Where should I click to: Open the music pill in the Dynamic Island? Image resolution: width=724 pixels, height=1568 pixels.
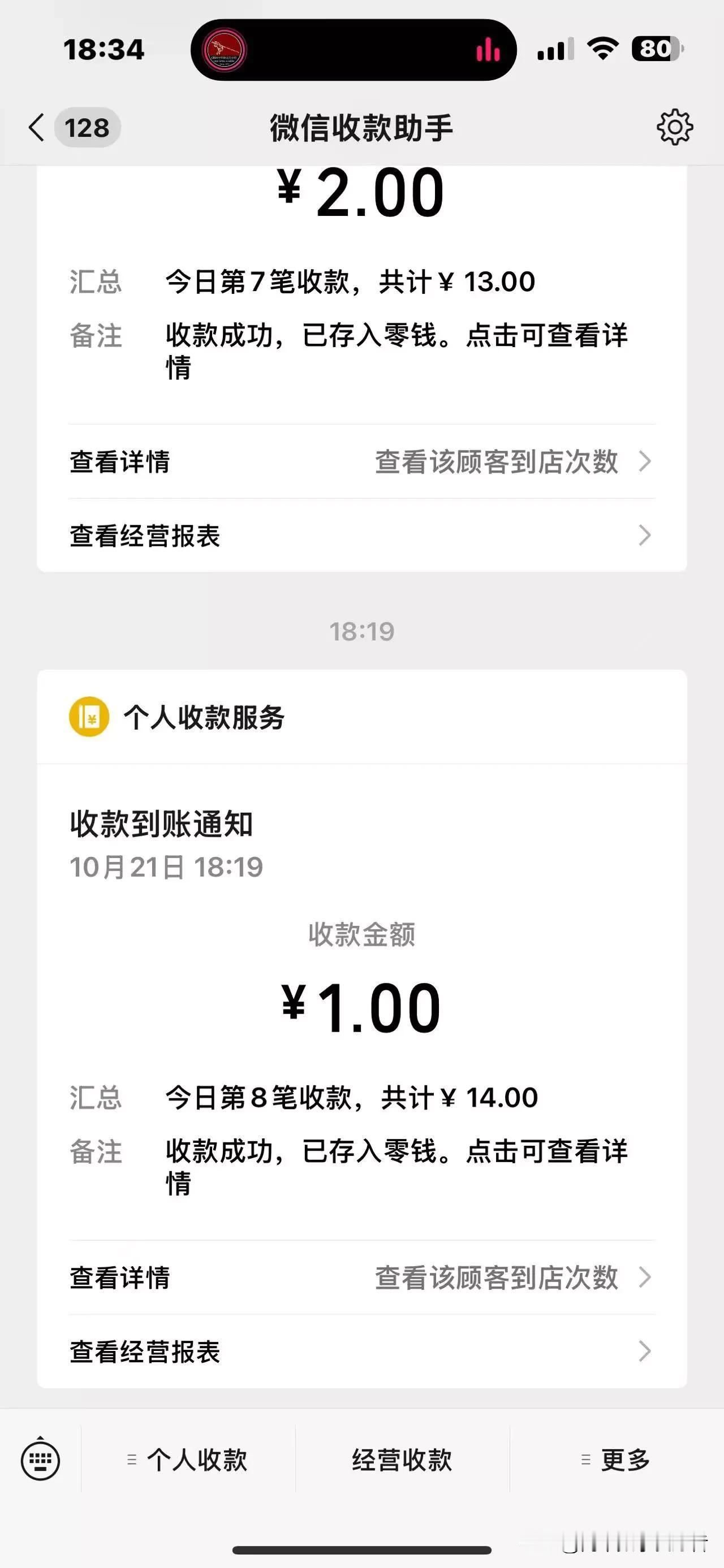[354, 50]
